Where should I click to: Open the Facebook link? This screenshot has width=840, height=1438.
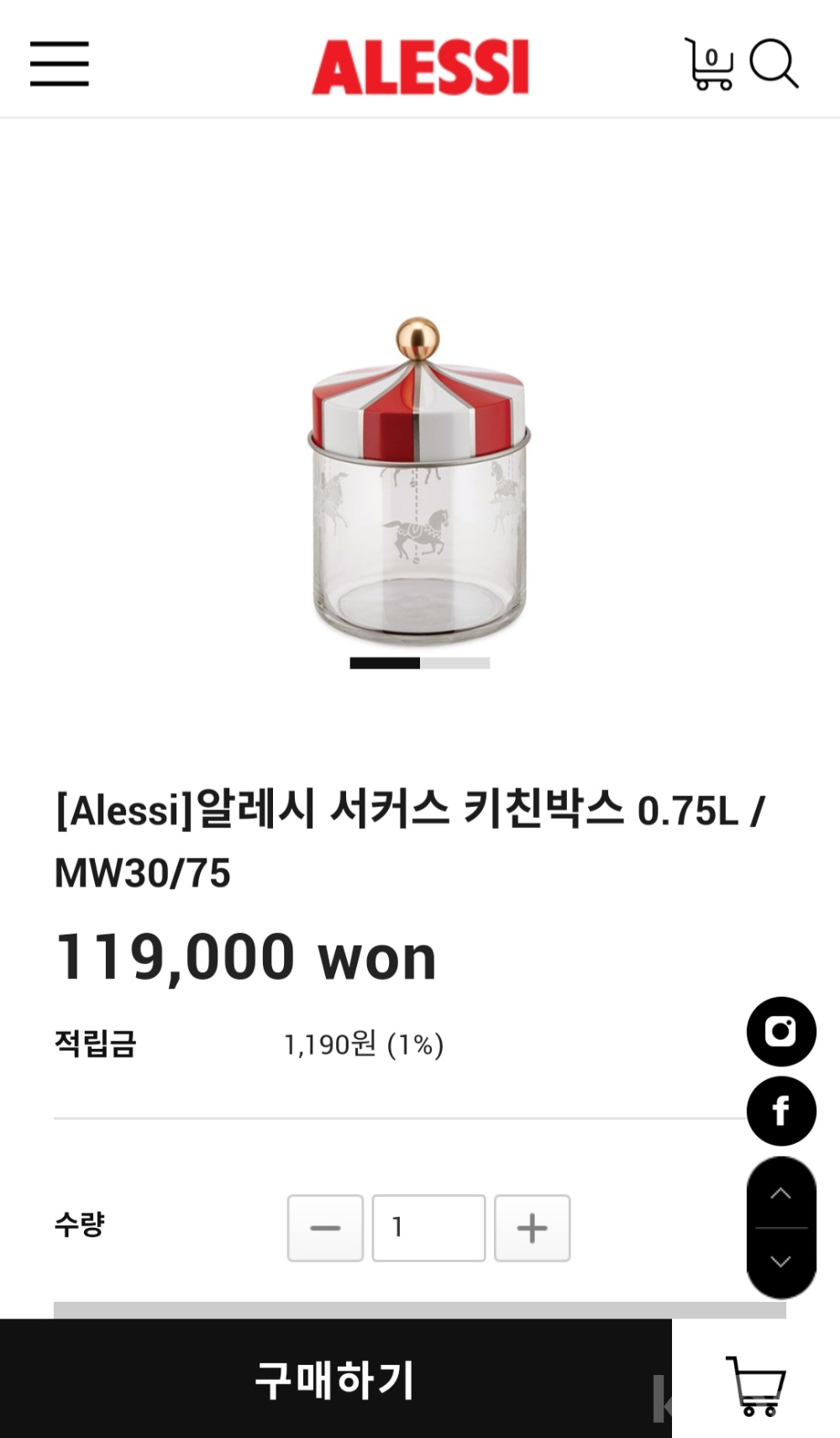pyautogui.click(x=781, y=1110)
